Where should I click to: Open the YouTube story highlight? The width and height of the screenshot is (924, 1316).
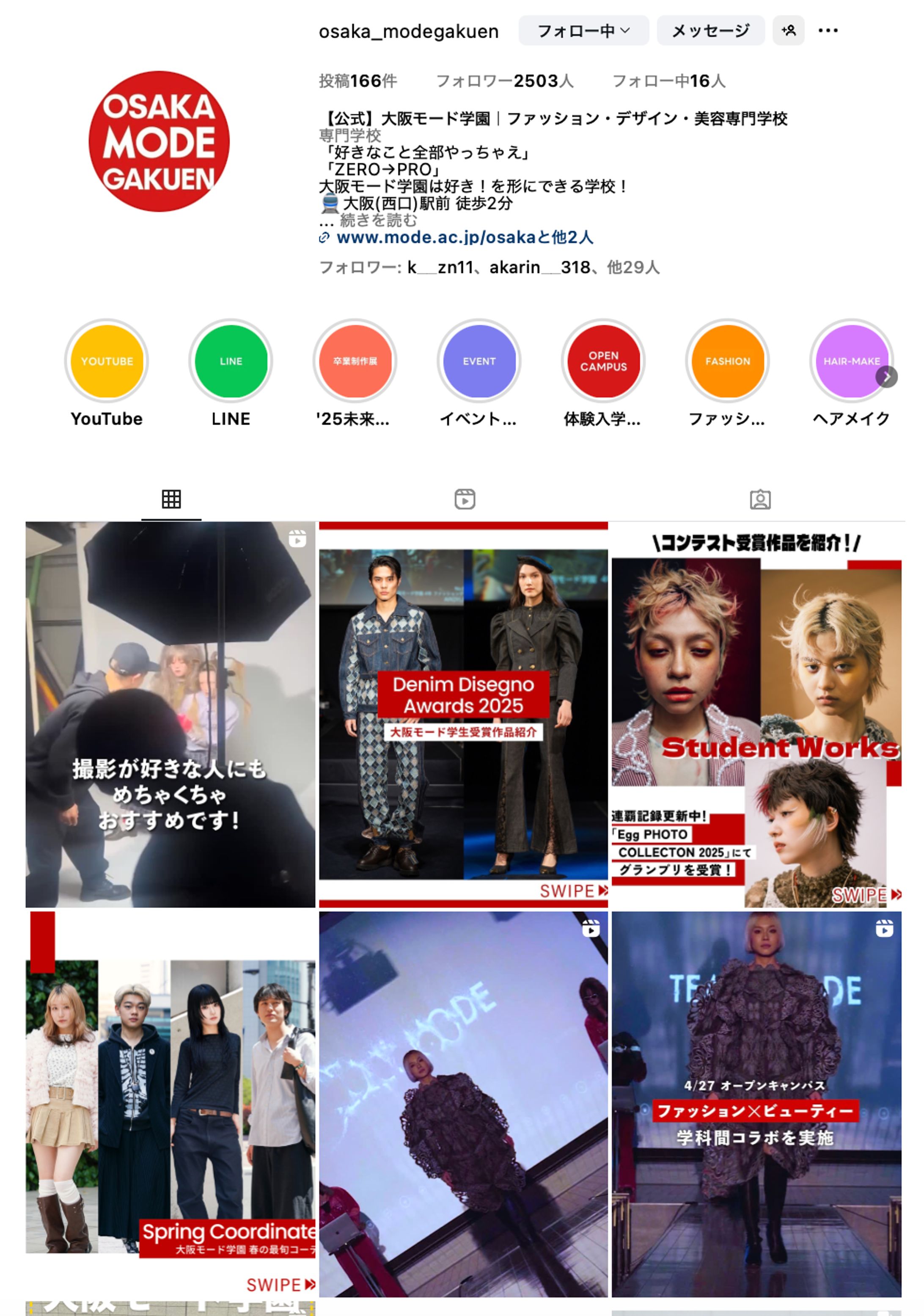pyautogui.click(x=107, y=361)
